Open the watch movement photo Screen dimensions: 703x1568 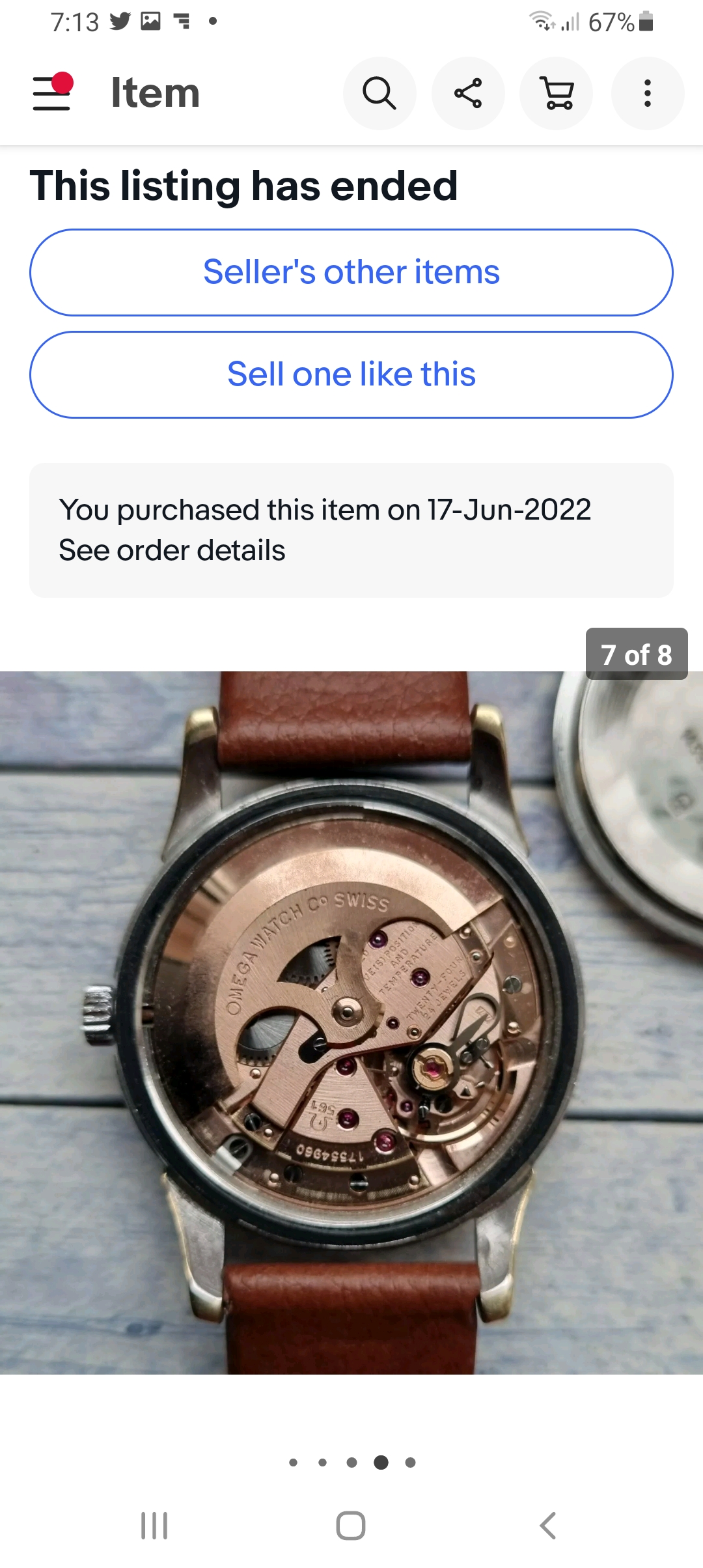[351, 1022]
